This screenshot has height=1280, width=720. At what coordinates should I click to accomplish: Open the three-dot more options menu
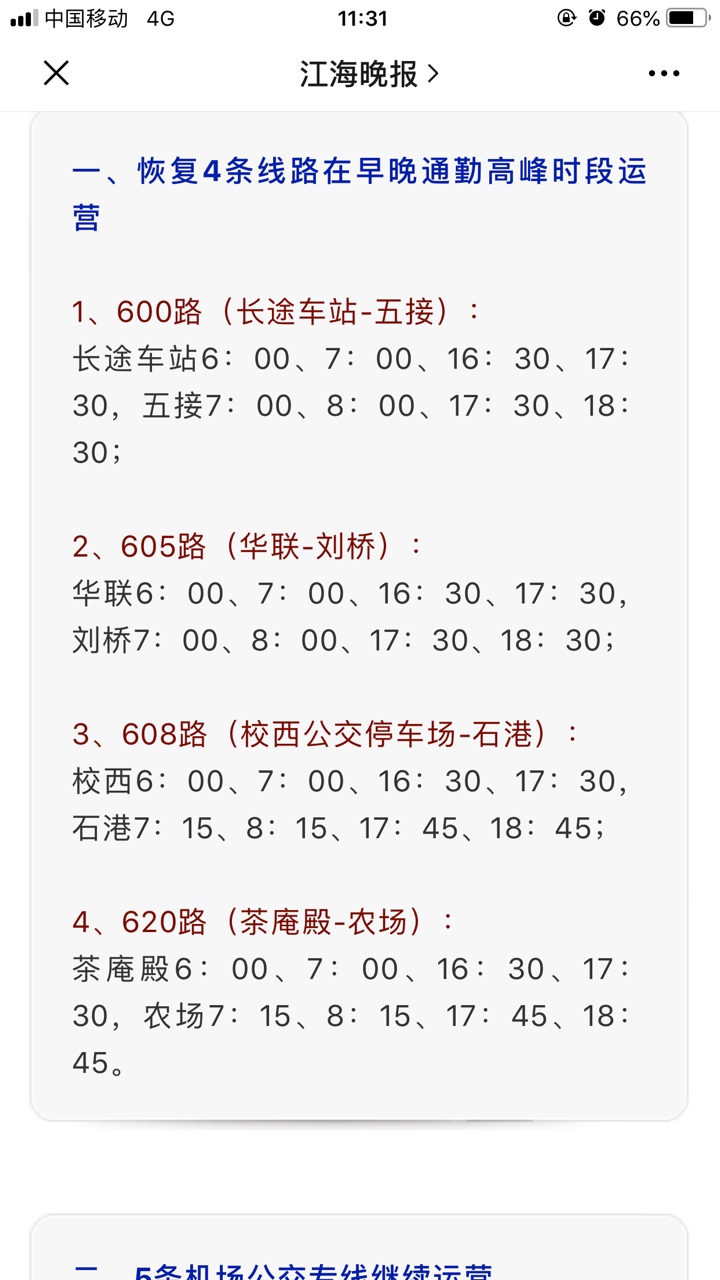pyautogui.click(x=663, y=73)
